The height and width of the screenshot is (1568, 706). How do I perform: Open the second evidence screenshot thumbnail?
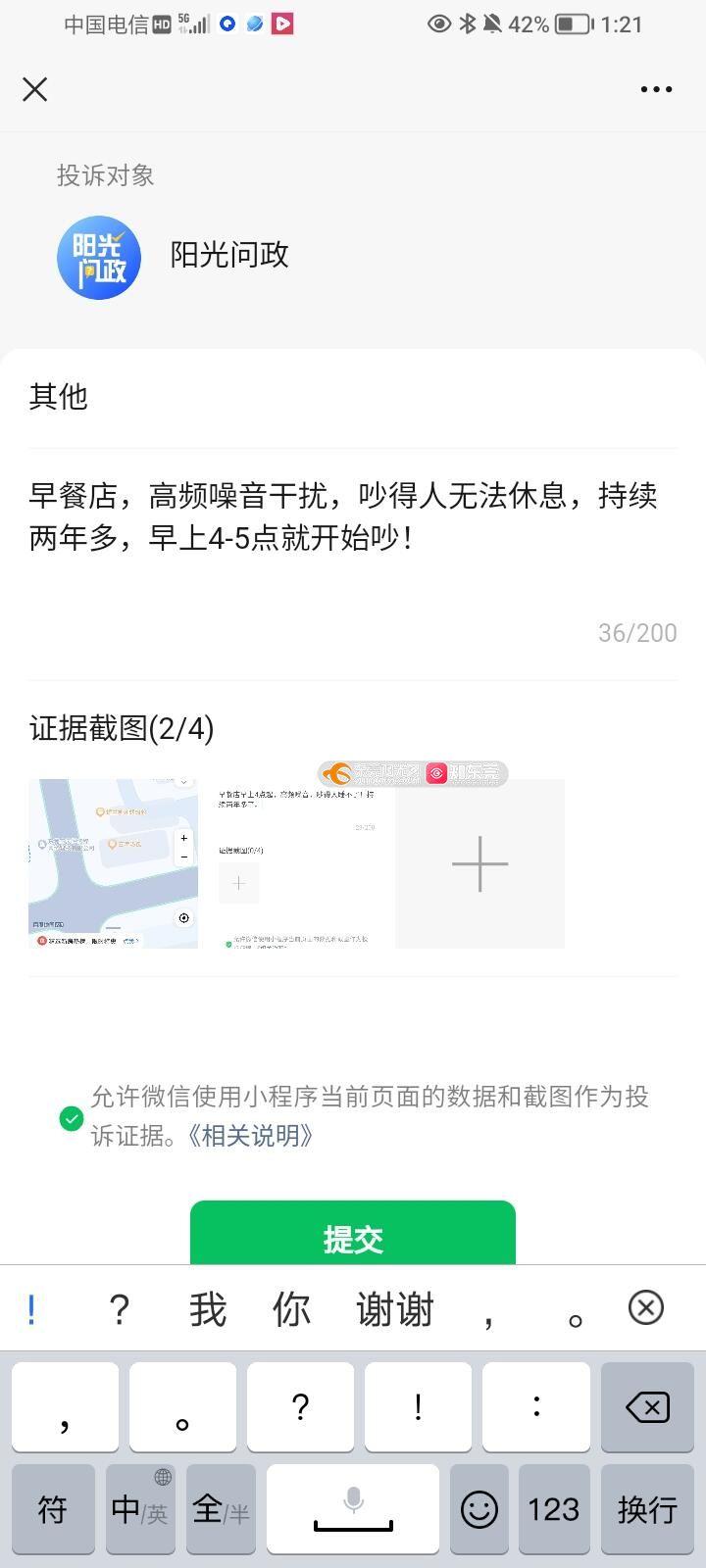click(296, 863)
